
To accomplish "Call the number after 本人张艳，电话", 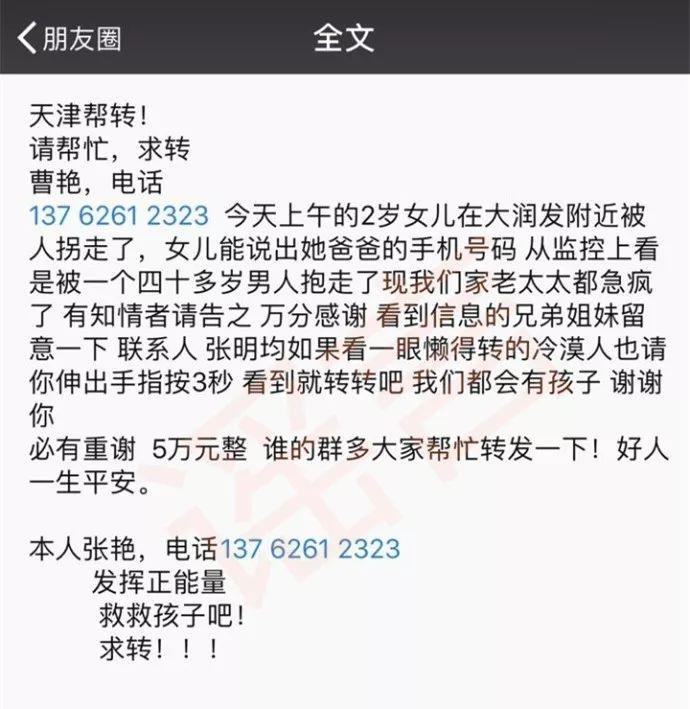I will (310, 549).
